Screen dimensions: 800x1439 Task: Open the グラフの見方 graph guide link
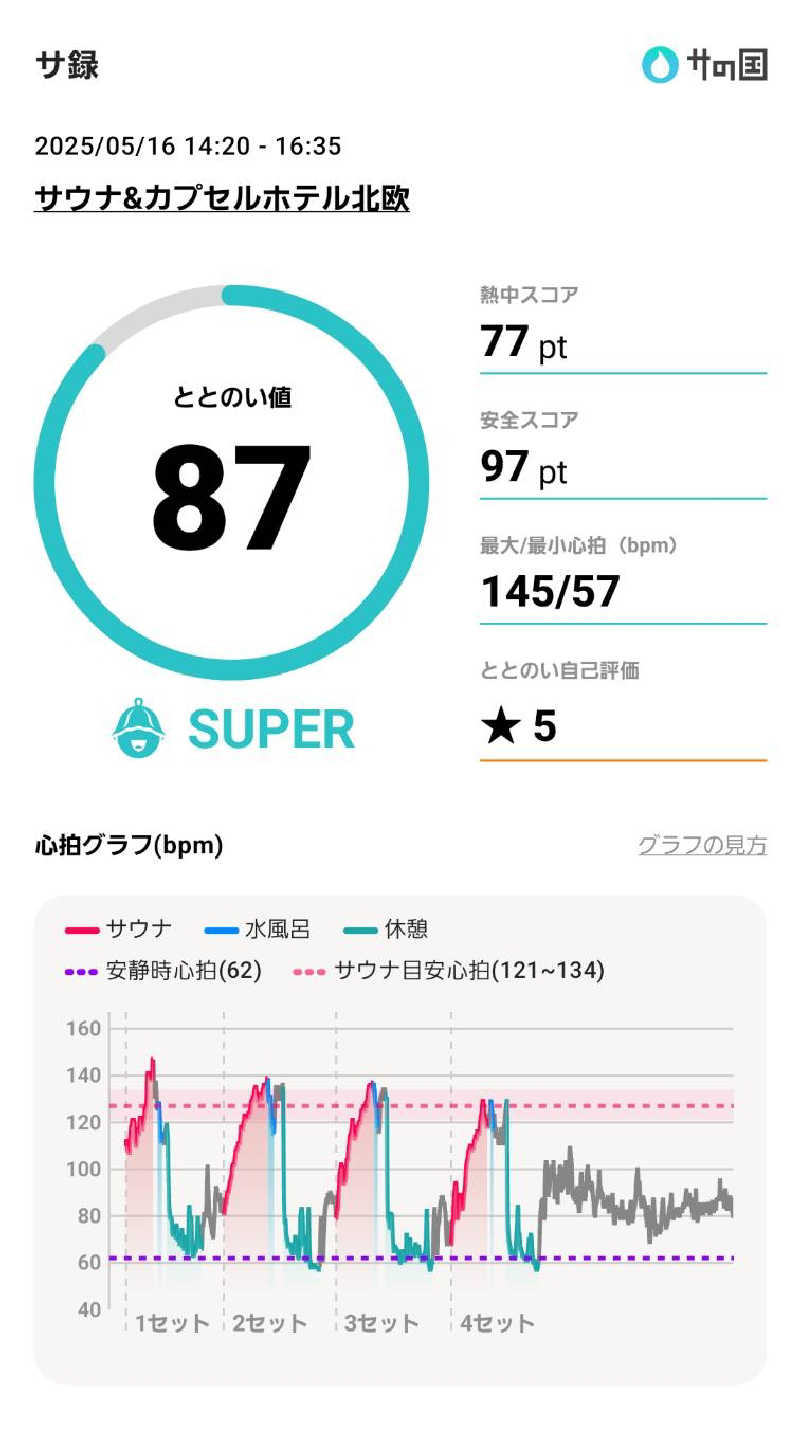pos(702,845)
